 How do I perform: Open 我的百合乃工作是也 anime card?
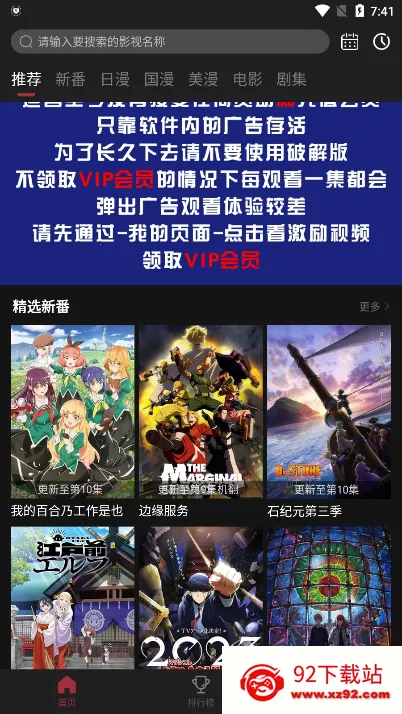click(73, 422)
